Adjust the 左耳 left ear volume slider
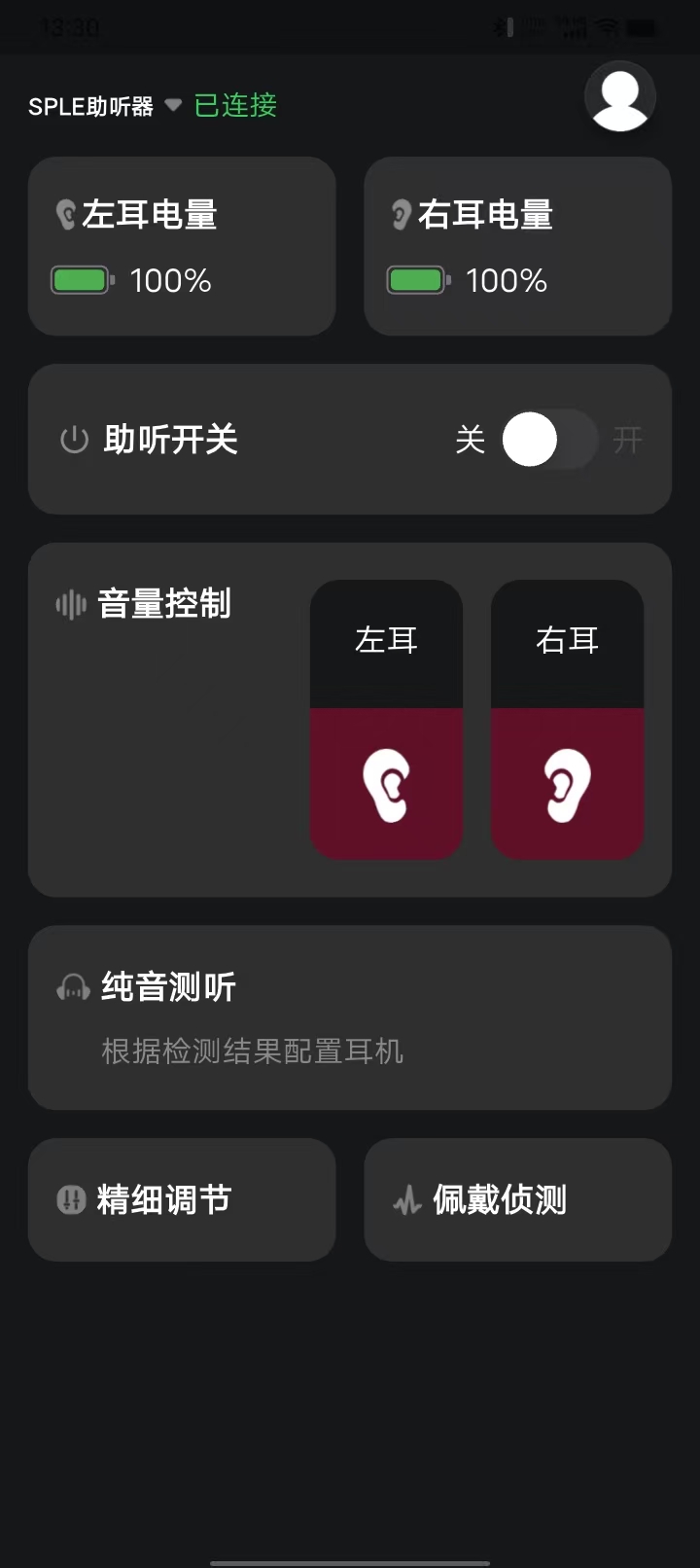Viewport: 700px width, 1568px height. click(x=386, y=720)
